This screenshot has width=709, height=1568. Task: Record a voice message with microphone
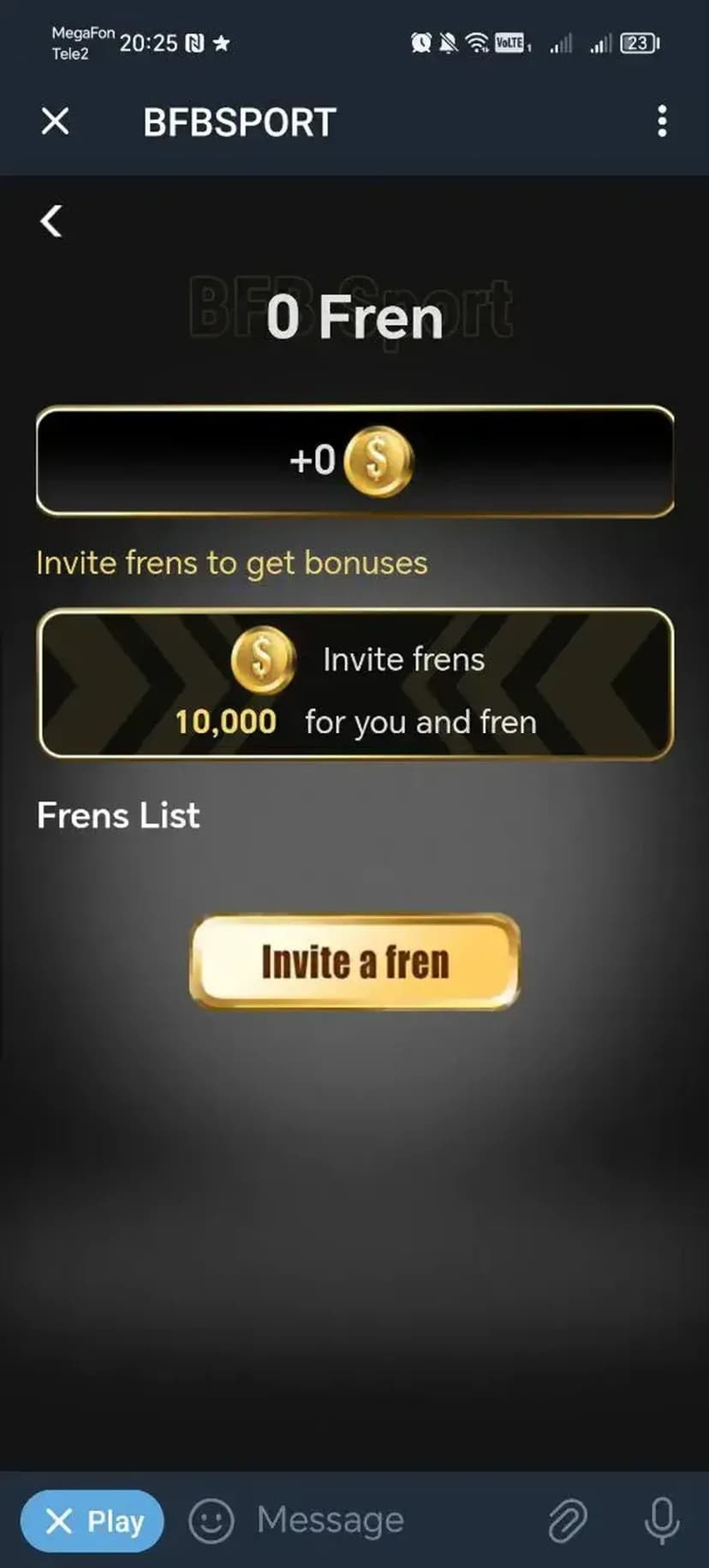(x=661, y=1521)
